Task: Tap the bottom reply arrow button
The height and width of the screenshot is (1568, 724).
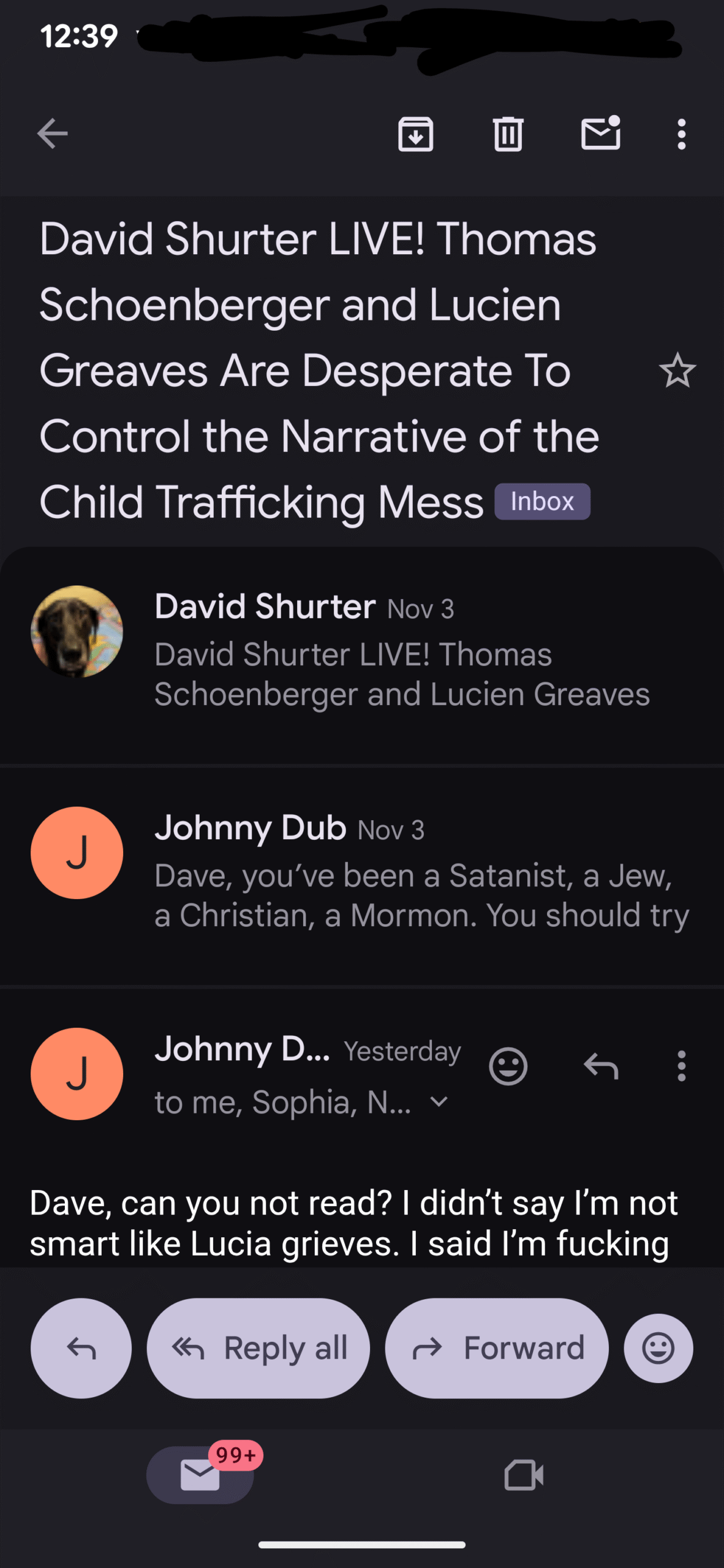Action: pos(81,1348)
